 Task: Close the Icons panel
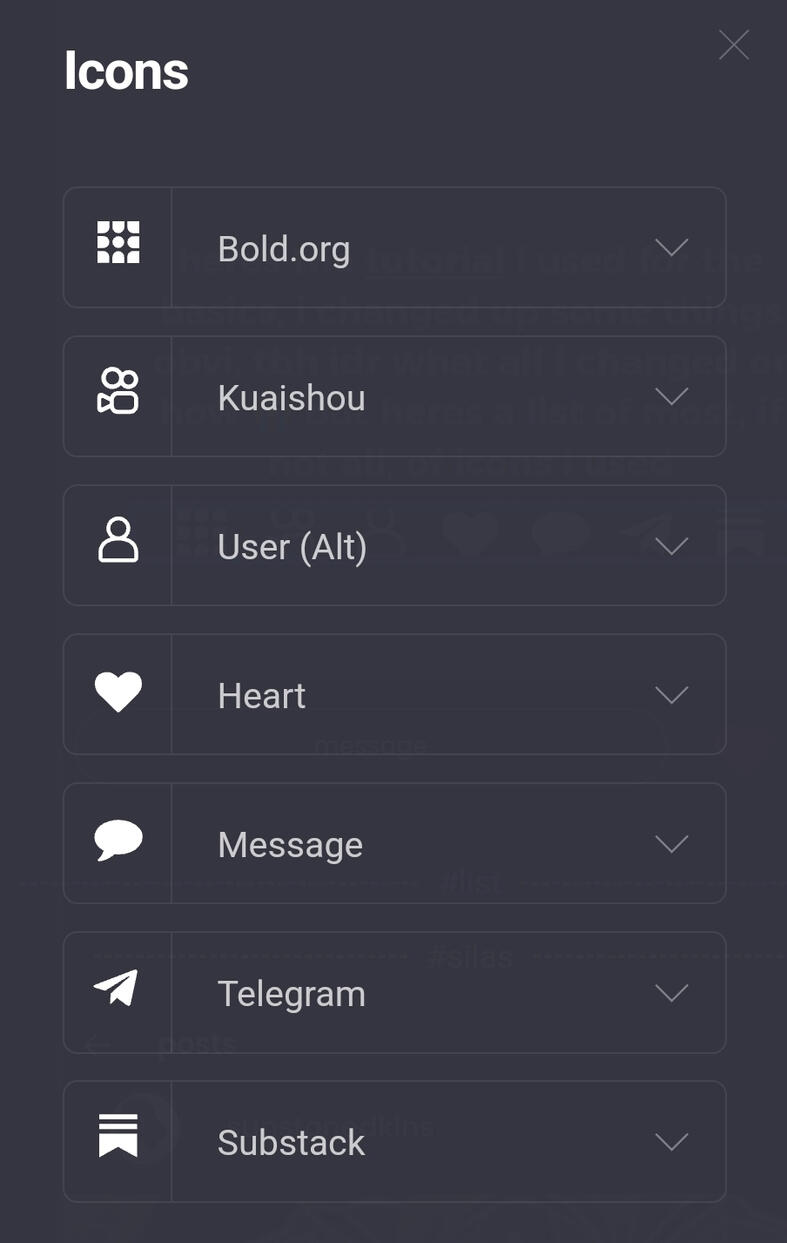(733, 45)
